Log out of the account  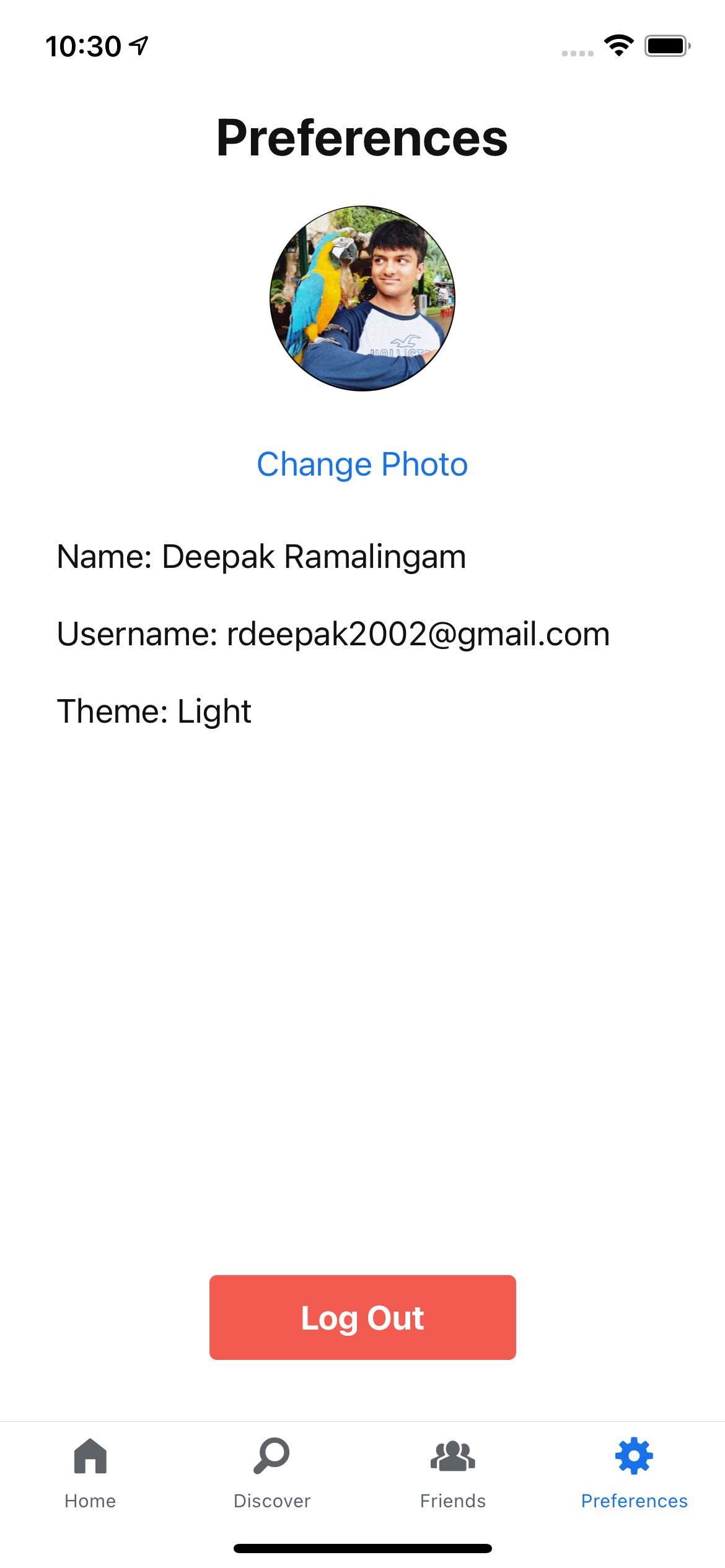click(362, 1317)
